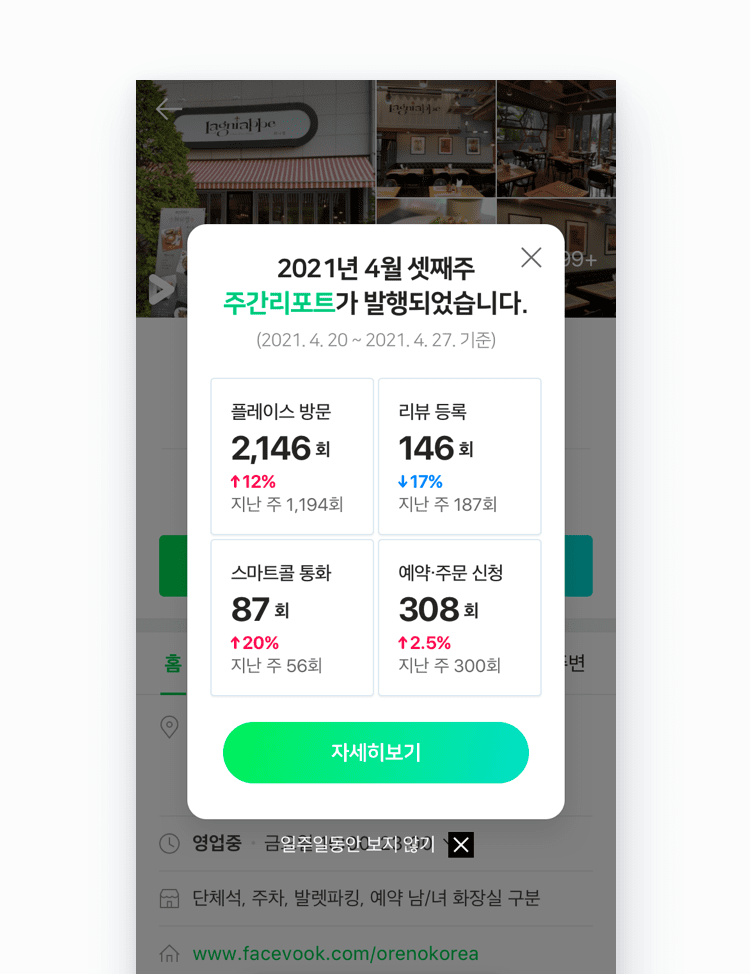Open the 리뷰 등록 stat card
The image size is (750, 974).
(459, 456)
